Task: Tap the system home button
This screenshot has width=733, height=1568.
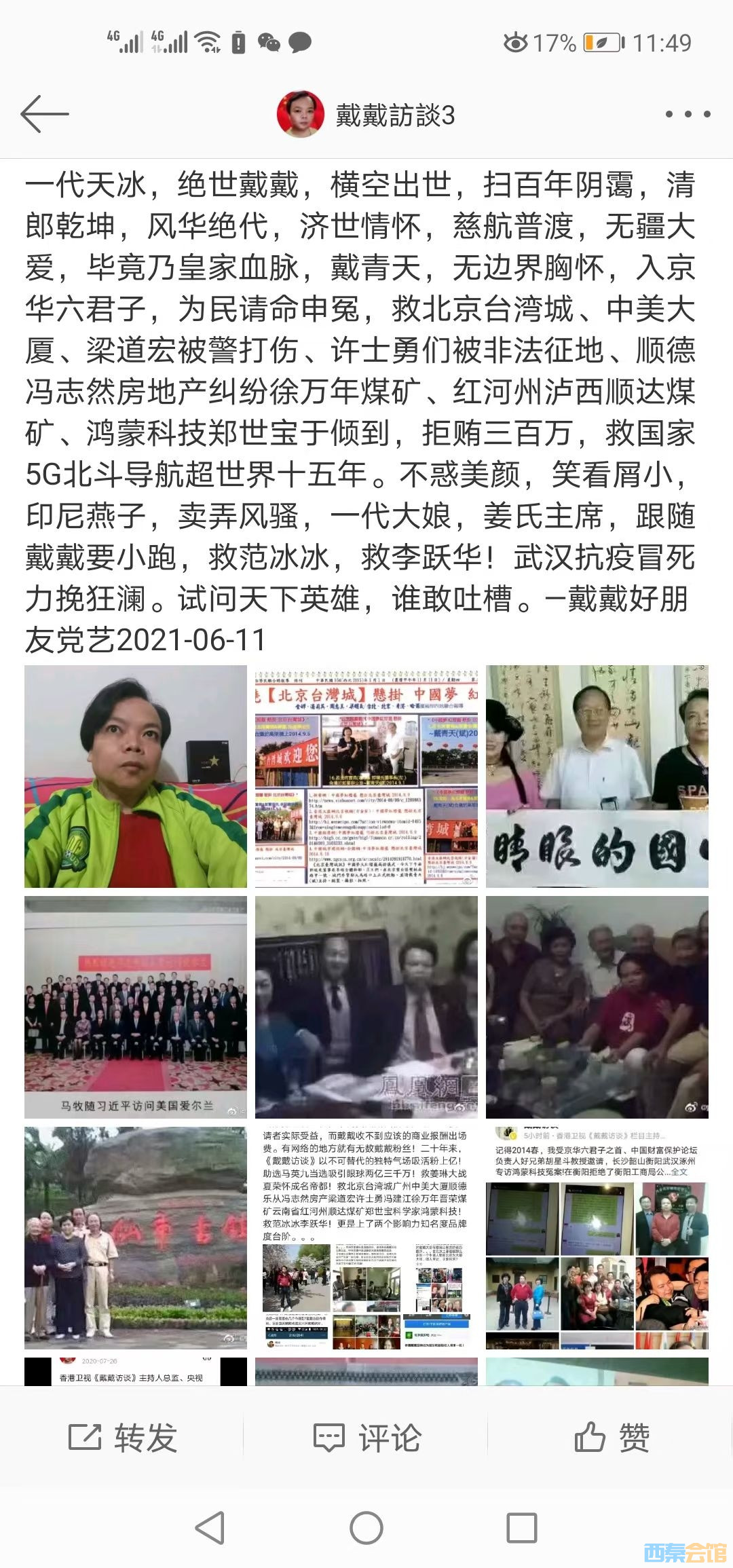Action: point(366,1528)
